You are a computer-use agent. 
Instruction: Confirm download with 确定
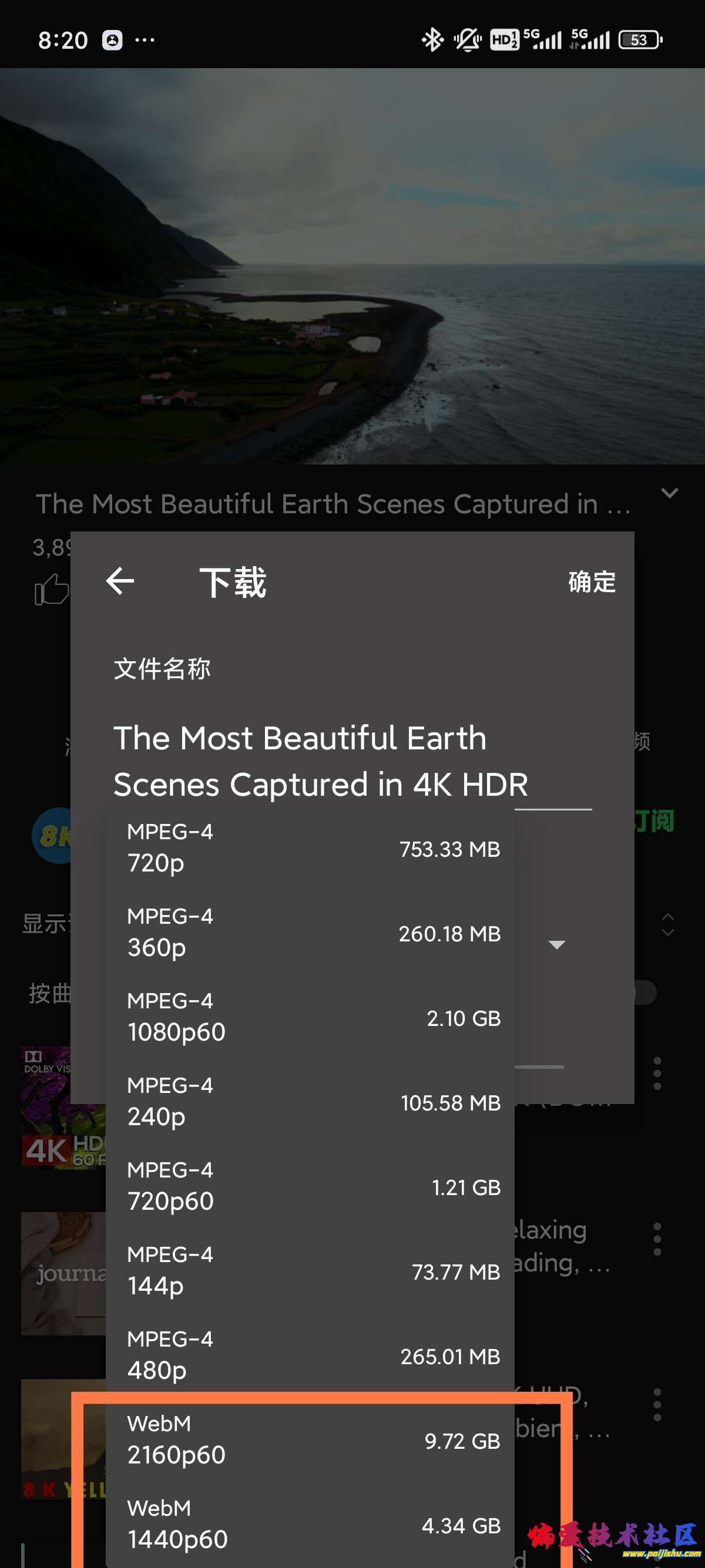click(x=591, y=583)
